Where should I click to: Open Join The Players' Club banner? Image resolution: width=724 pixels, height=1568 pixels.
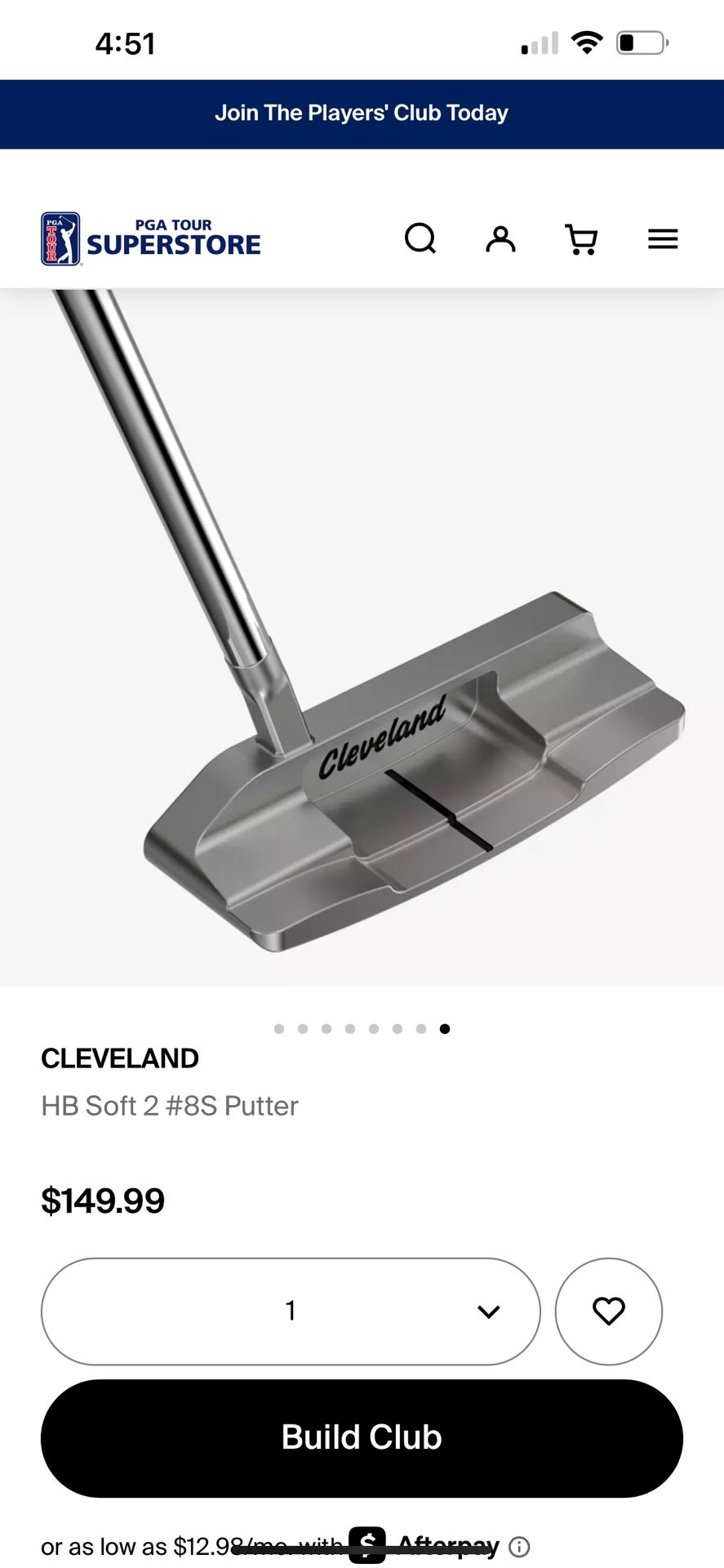point(362,114)
